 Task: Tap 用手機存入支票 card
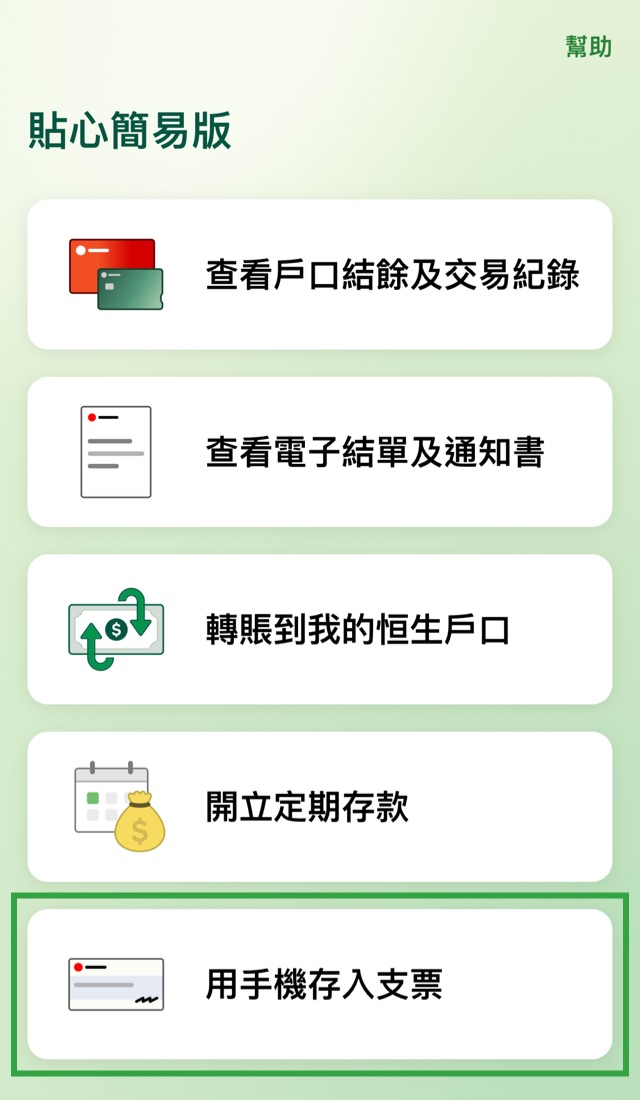[320, 984]
